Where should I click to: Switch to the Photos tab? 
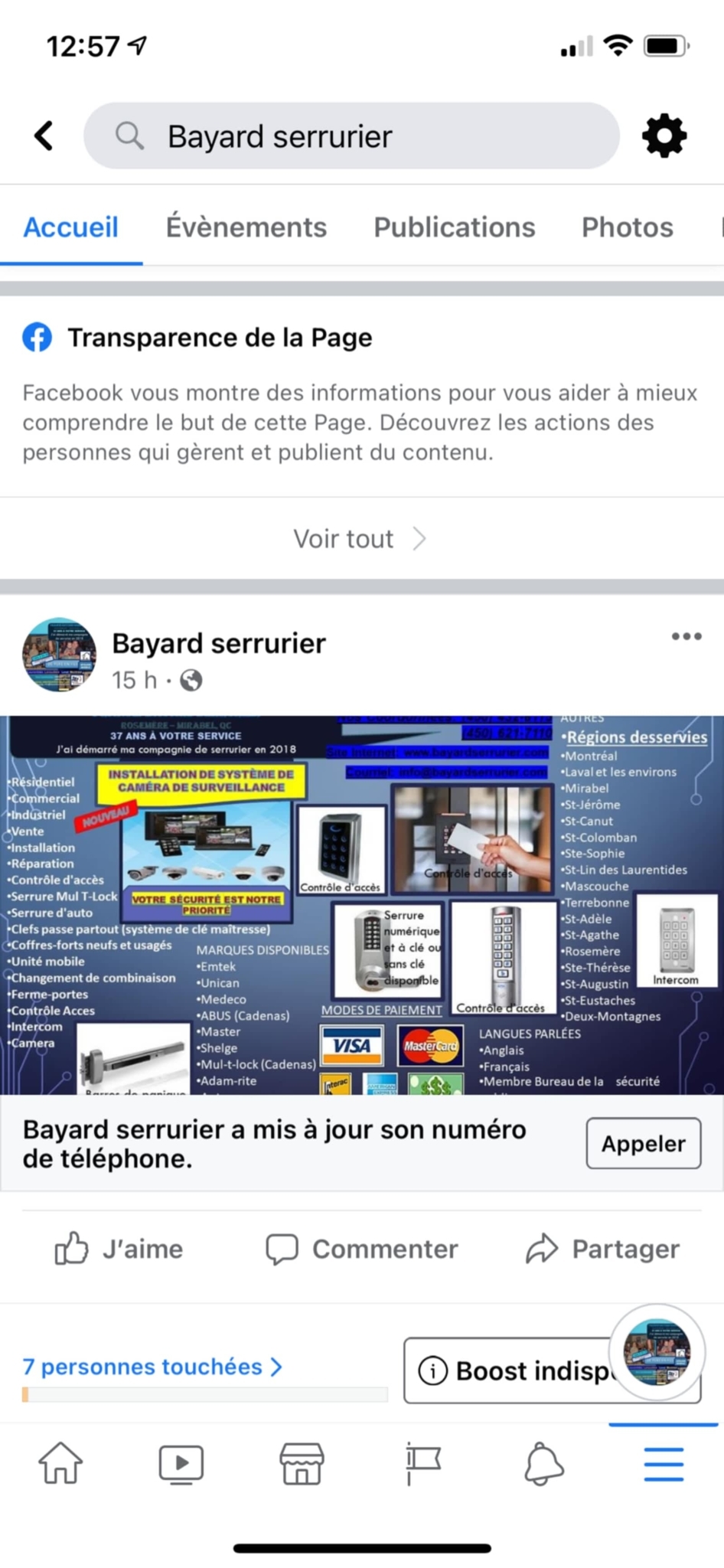pos(627,227)
